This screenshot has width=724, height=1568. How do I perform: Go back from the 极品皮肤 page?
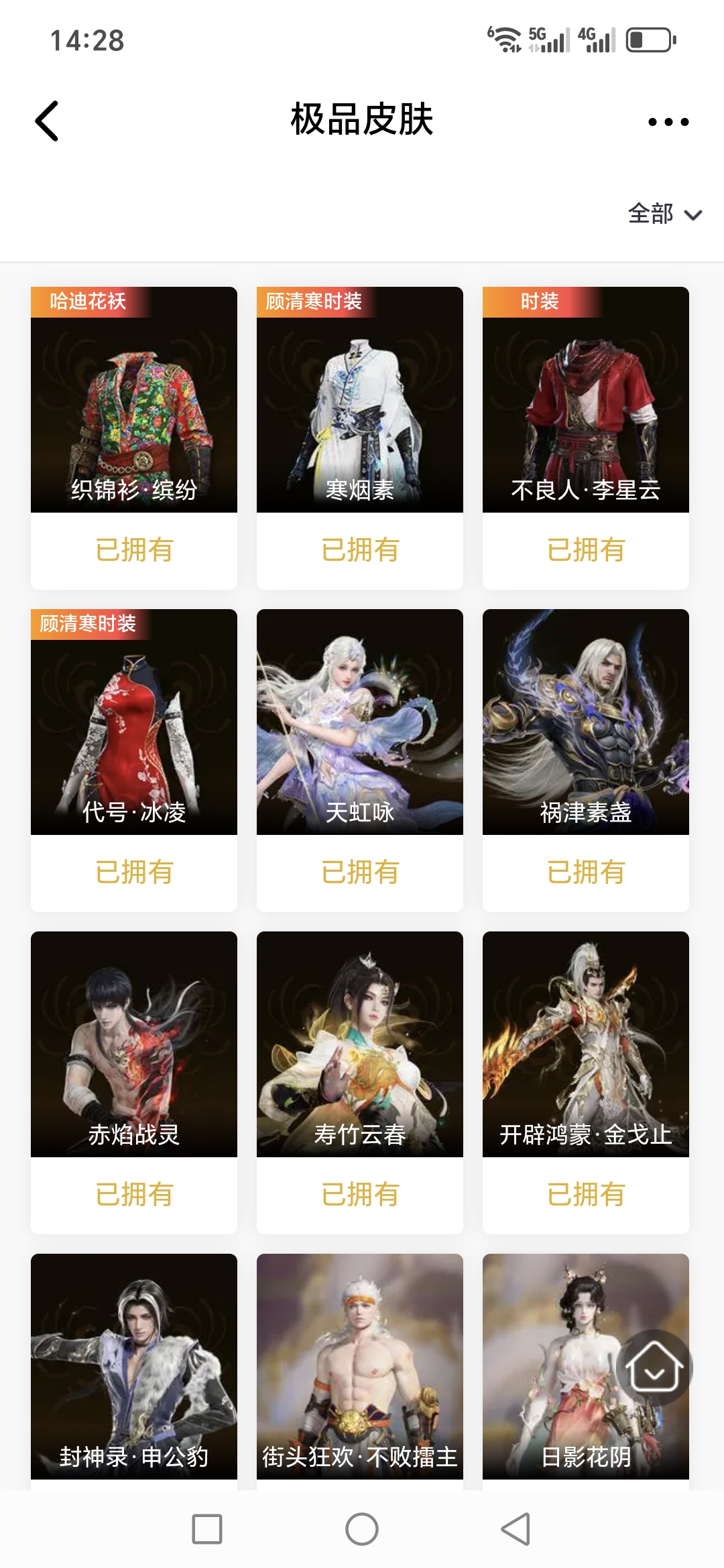pyautogui.click(x=47, y=121)
